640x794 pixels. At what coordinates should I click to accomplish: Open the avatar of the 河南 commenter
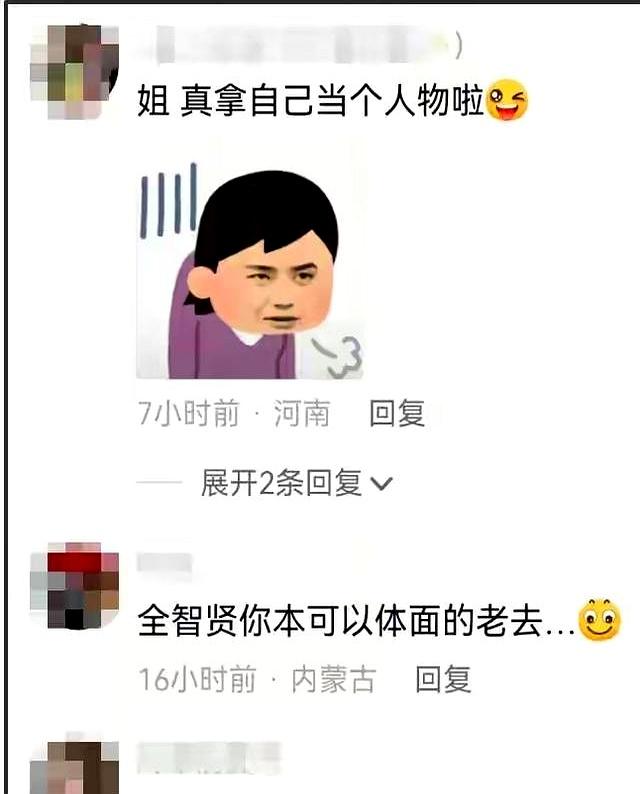[x=74, y=72]
